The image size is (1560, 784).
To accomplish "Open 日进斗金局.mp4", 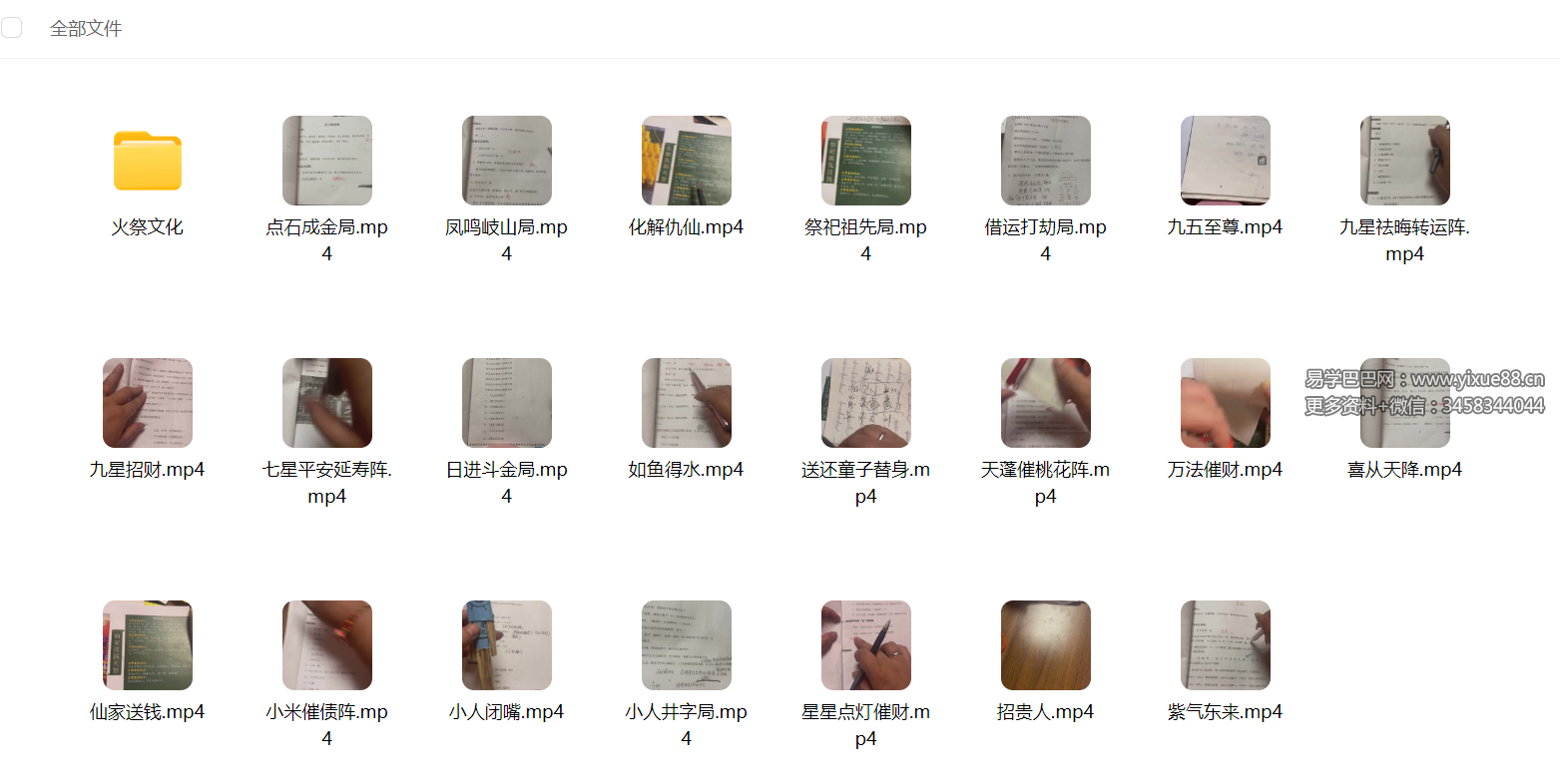I will 506,403.
